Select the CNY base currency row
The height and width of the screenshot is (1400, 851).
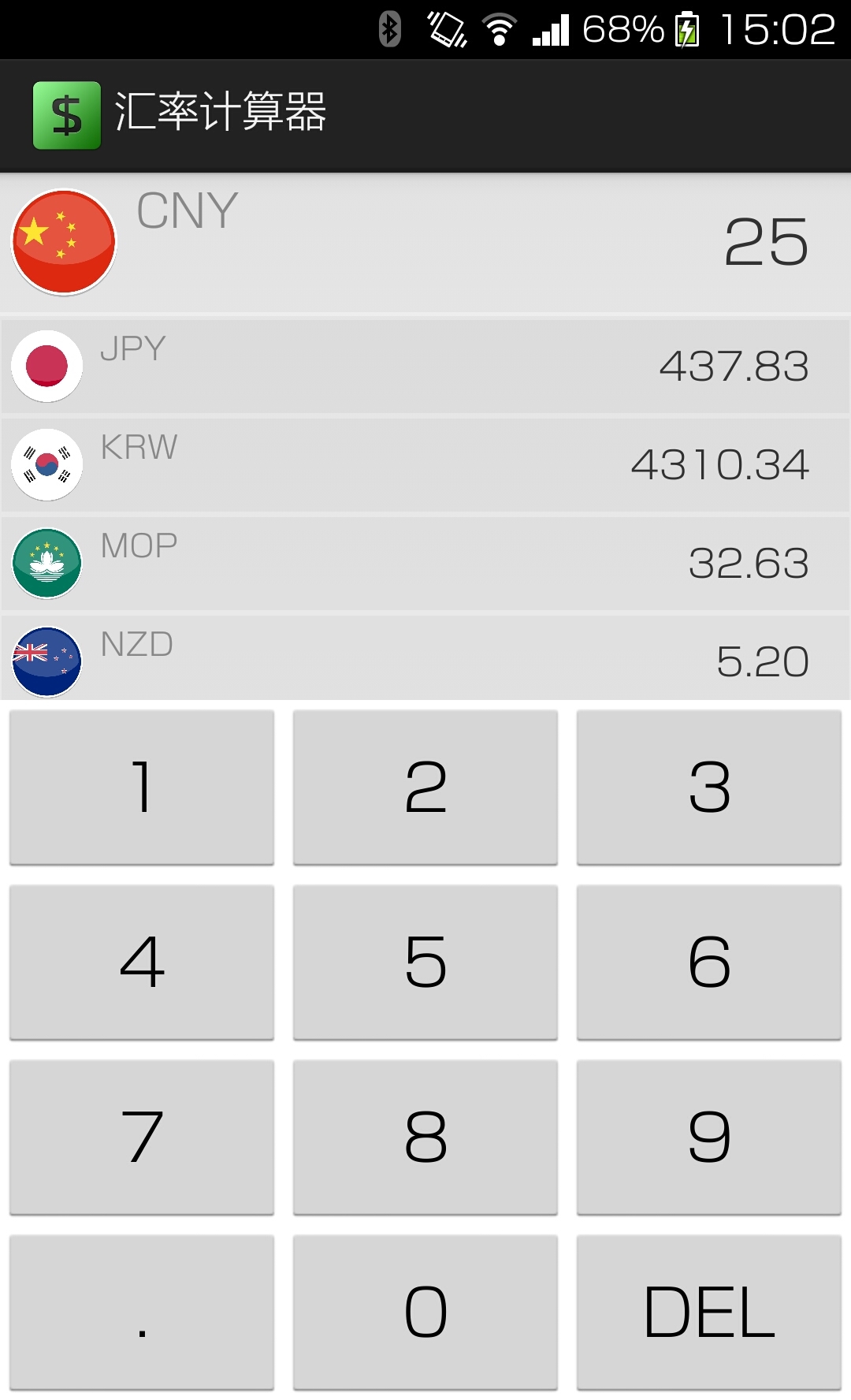[x=425, y=243]
